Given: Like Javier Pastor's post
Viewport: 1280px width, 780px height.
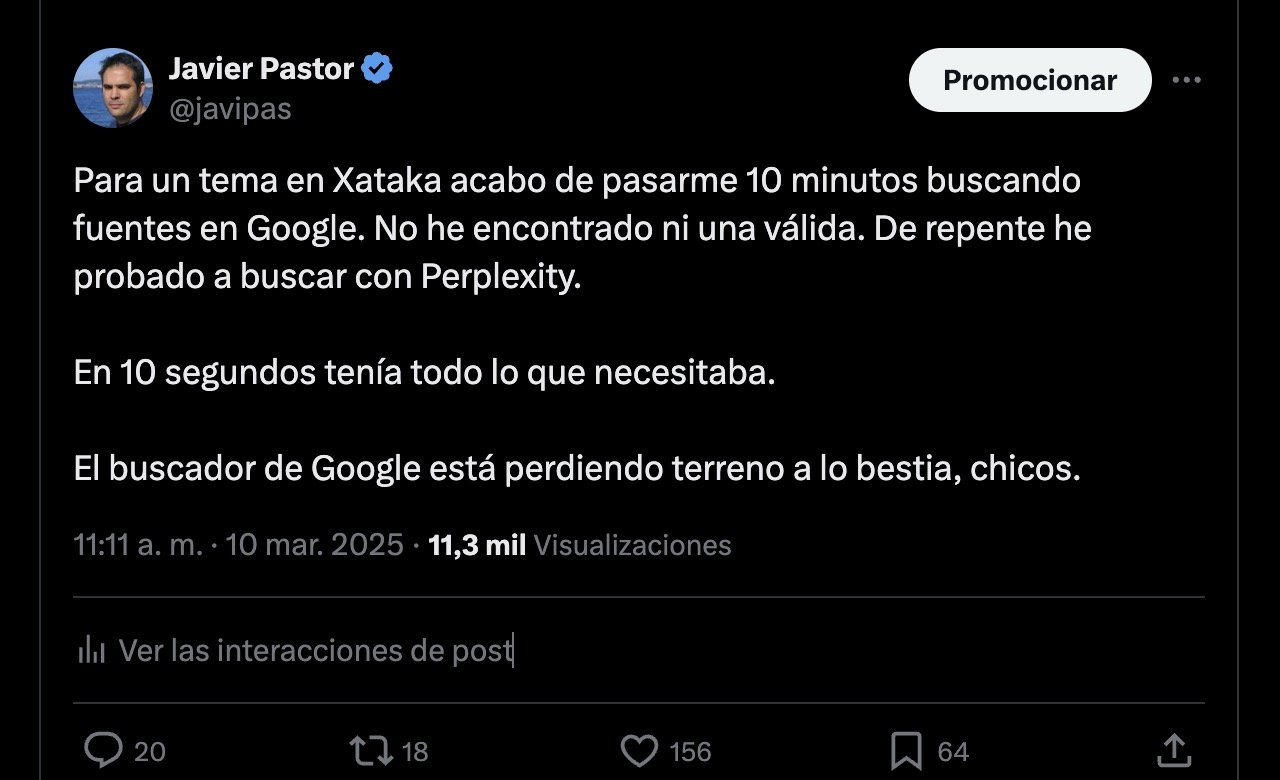Looking at the screenshot, I should [x=640, y=750].
